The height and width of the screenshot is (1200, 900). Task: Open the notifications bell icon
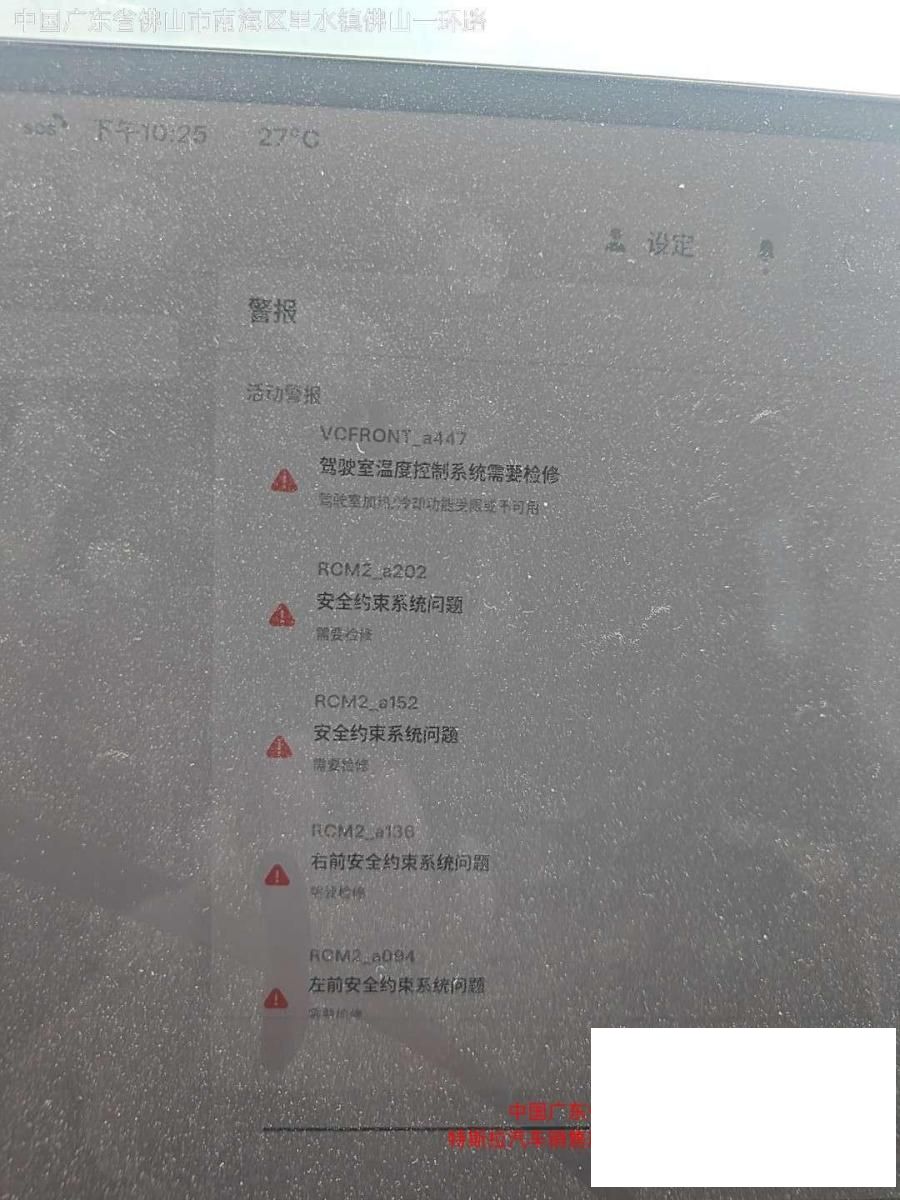tap(767, 250)
